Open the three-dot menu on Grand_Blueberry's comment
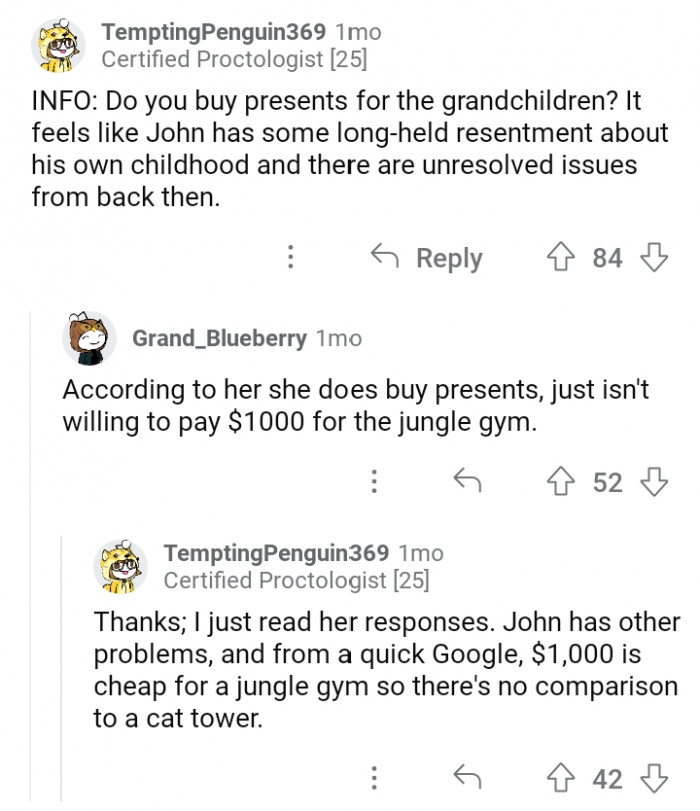 [374, 483]
